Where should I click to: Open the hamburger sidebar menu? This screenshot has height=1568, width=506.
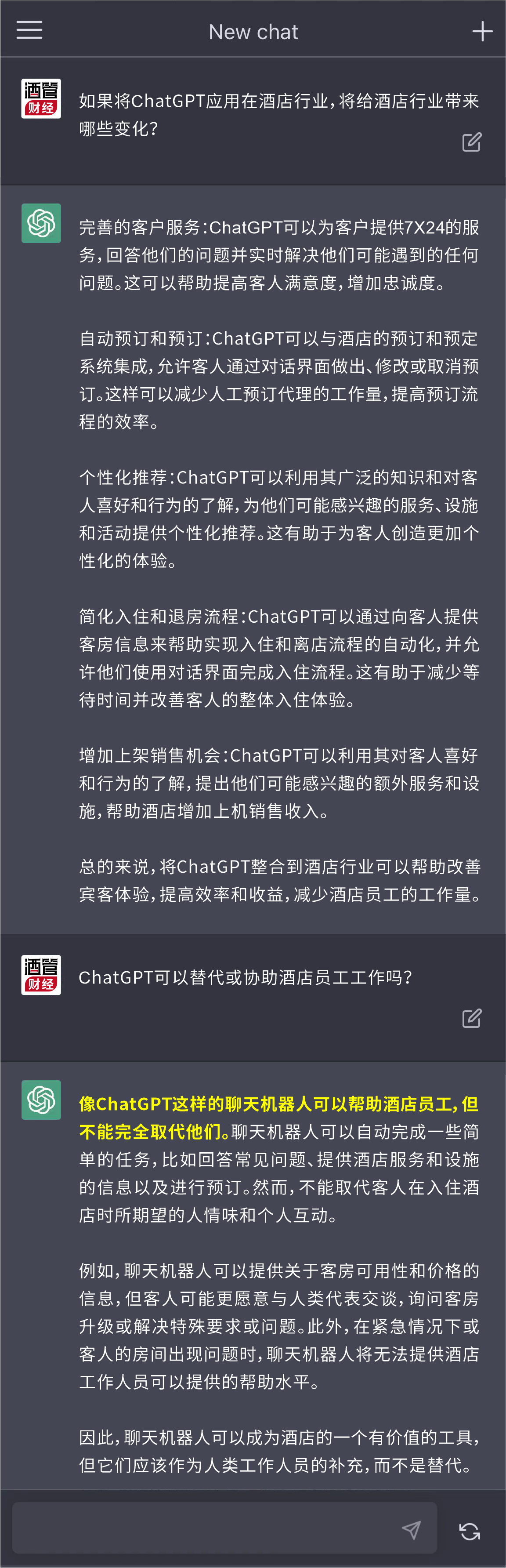(29, 30)
